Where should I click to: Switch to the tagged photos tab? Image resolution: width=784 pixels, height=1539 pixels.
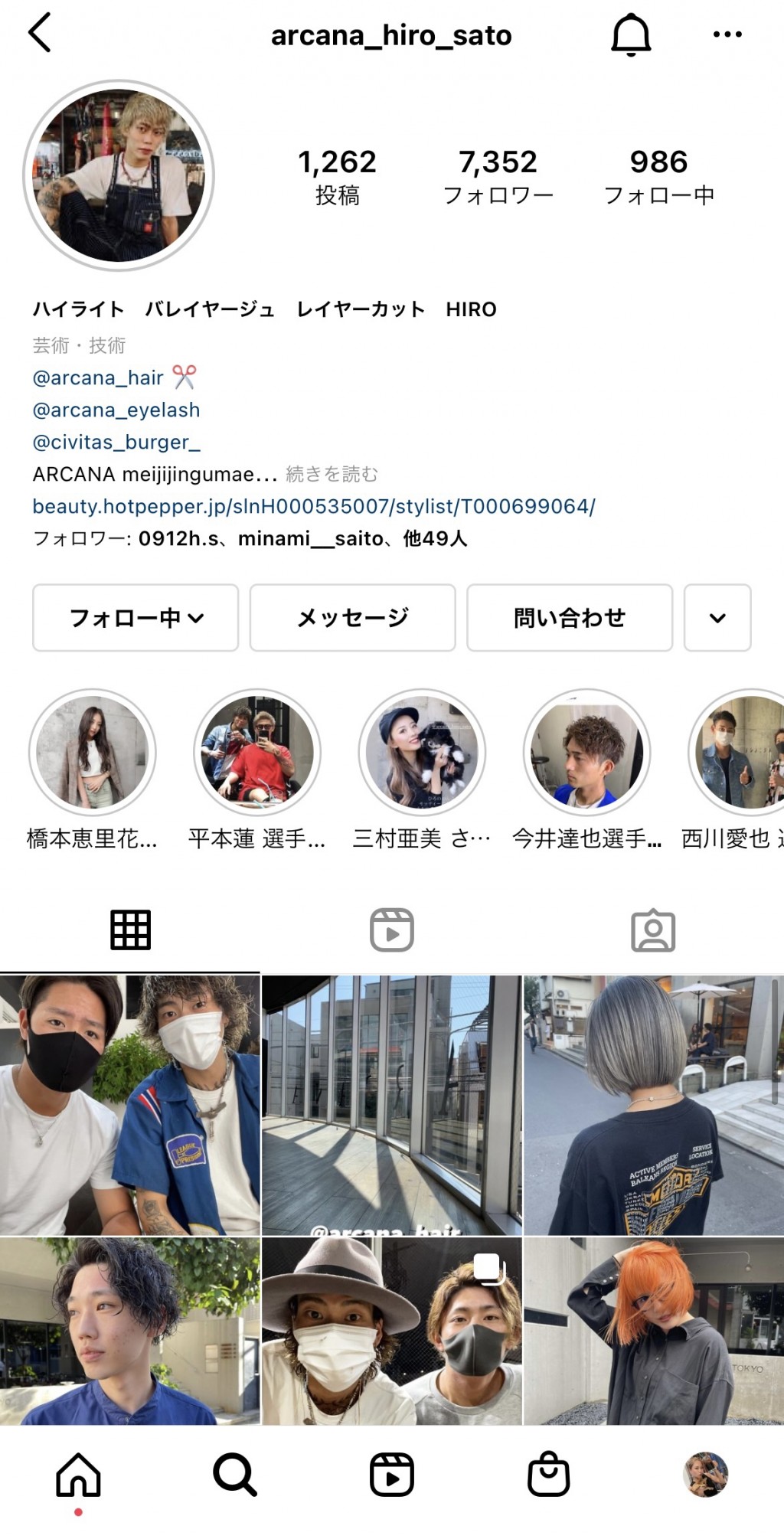tap(652, 930)
